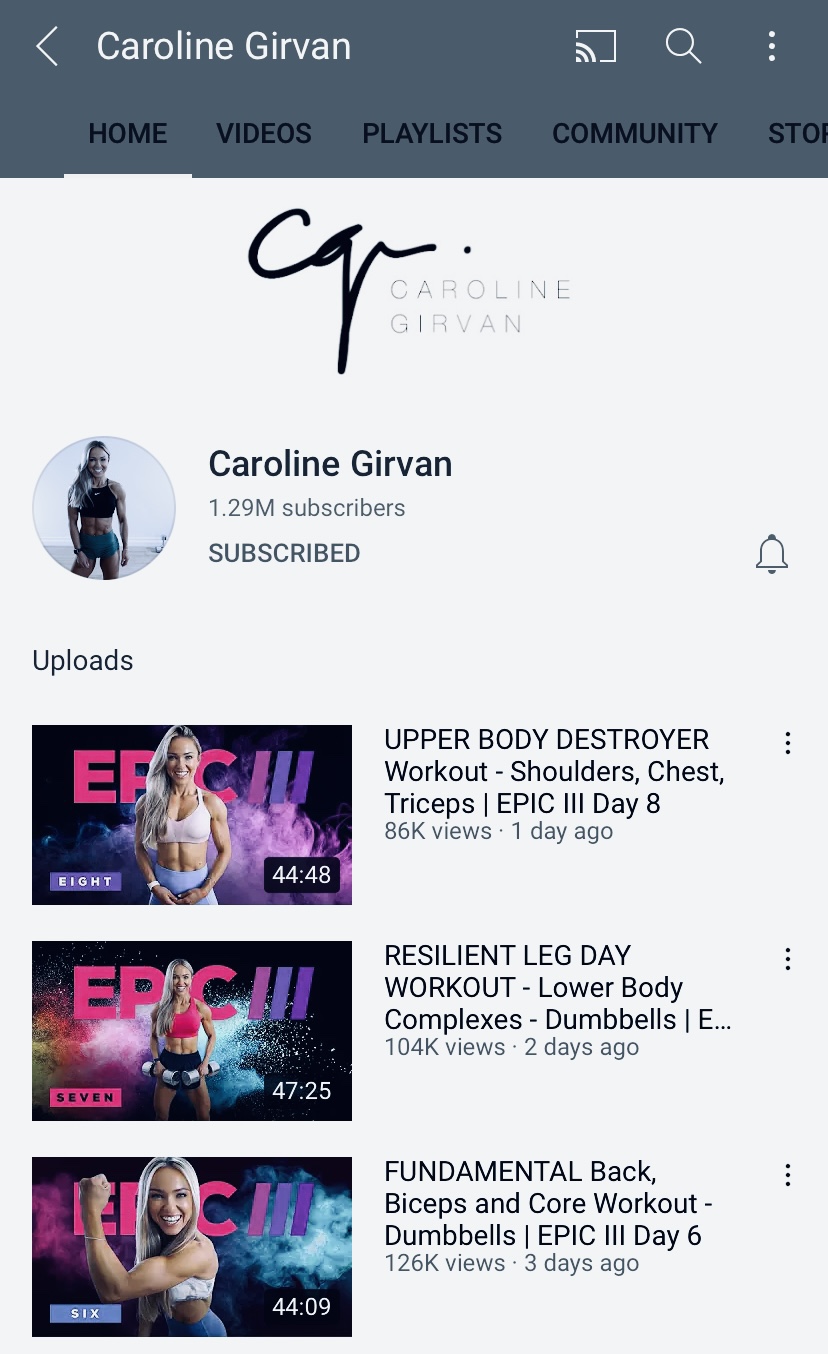Select the Home tab
The image size is (828, 1354).
[x=128, y=134]
